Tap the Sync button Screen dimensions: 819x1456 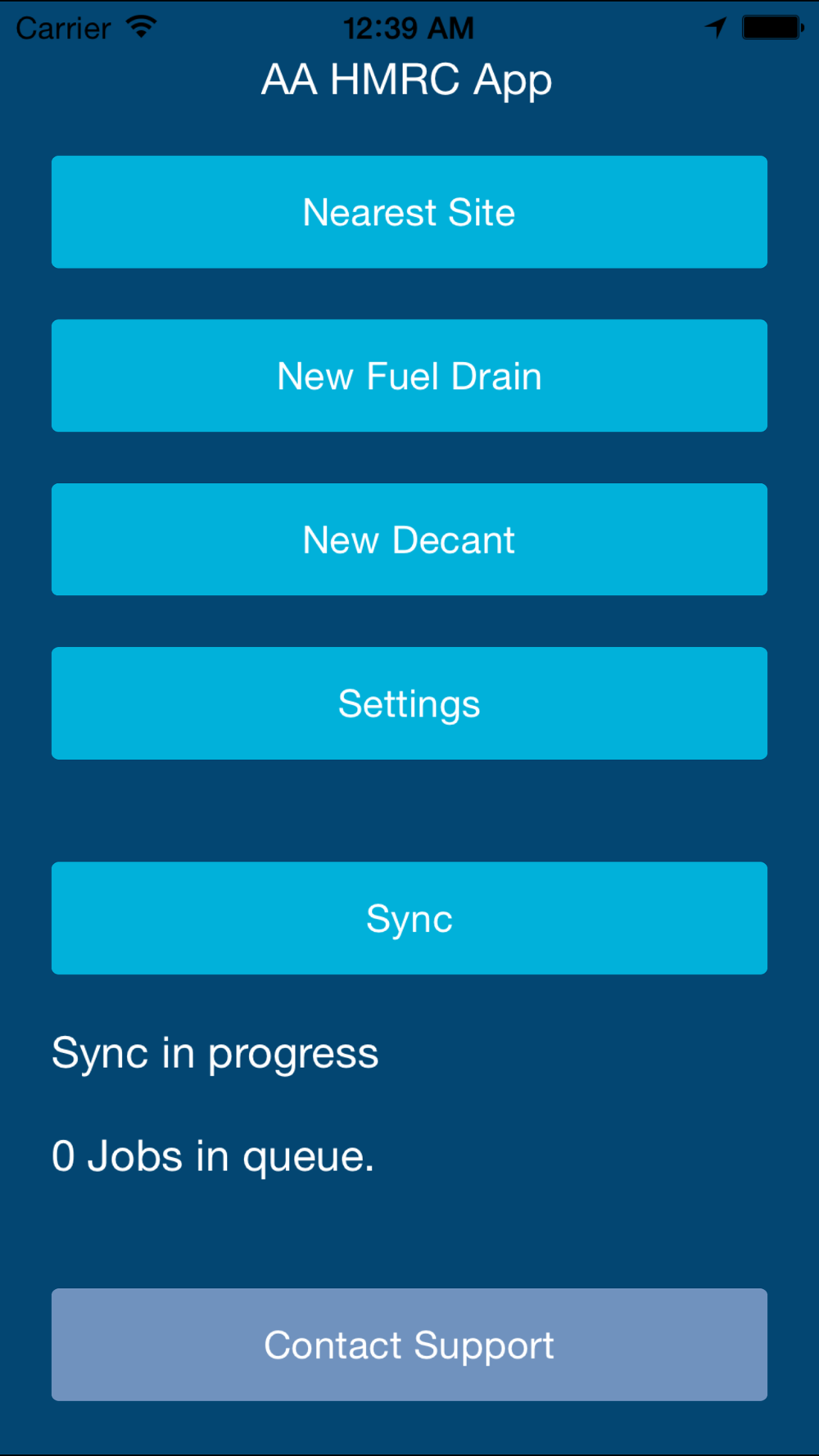(x=409, y=918)
